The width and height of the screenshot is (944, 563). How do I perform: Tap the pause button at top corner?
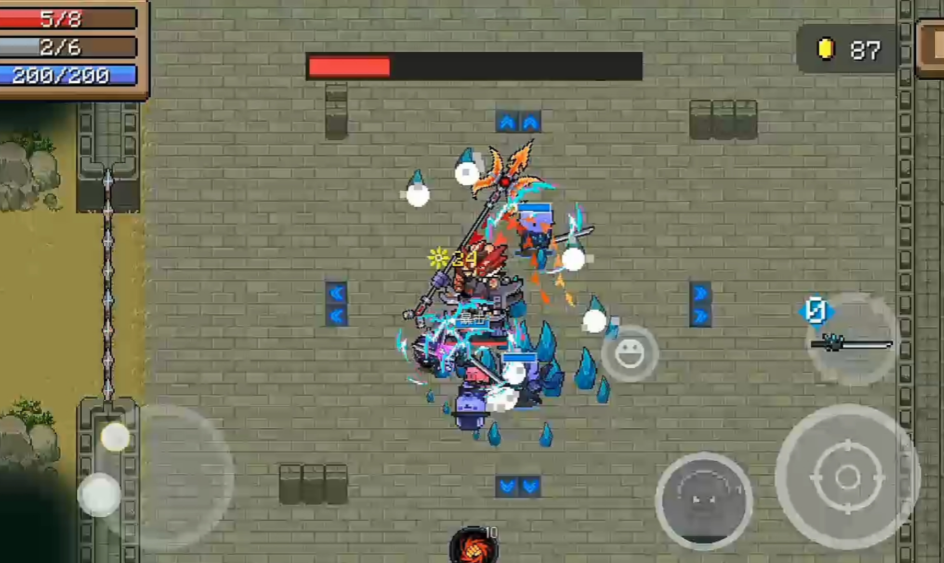coord(931,47)
